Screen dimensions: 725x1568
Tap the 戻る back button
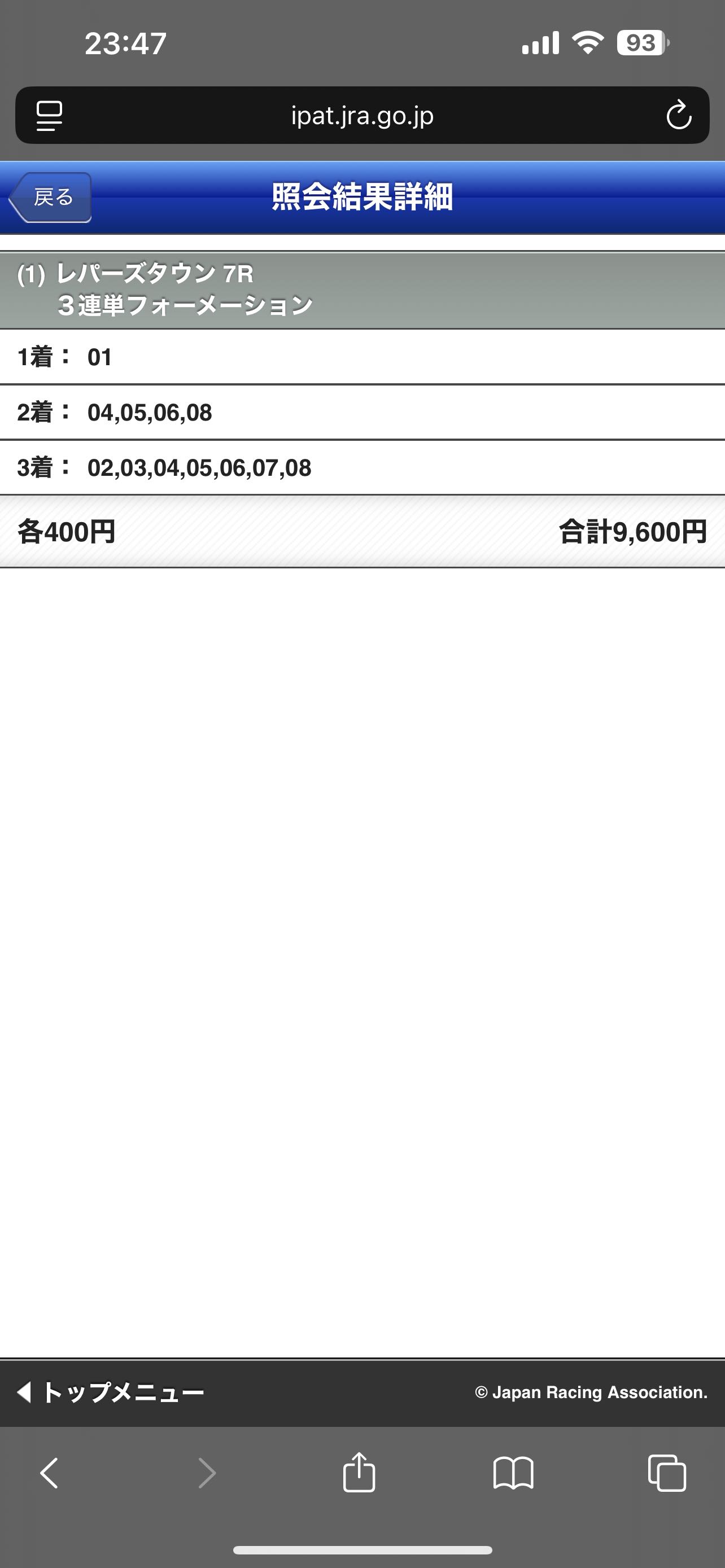[x=51, y=197]
